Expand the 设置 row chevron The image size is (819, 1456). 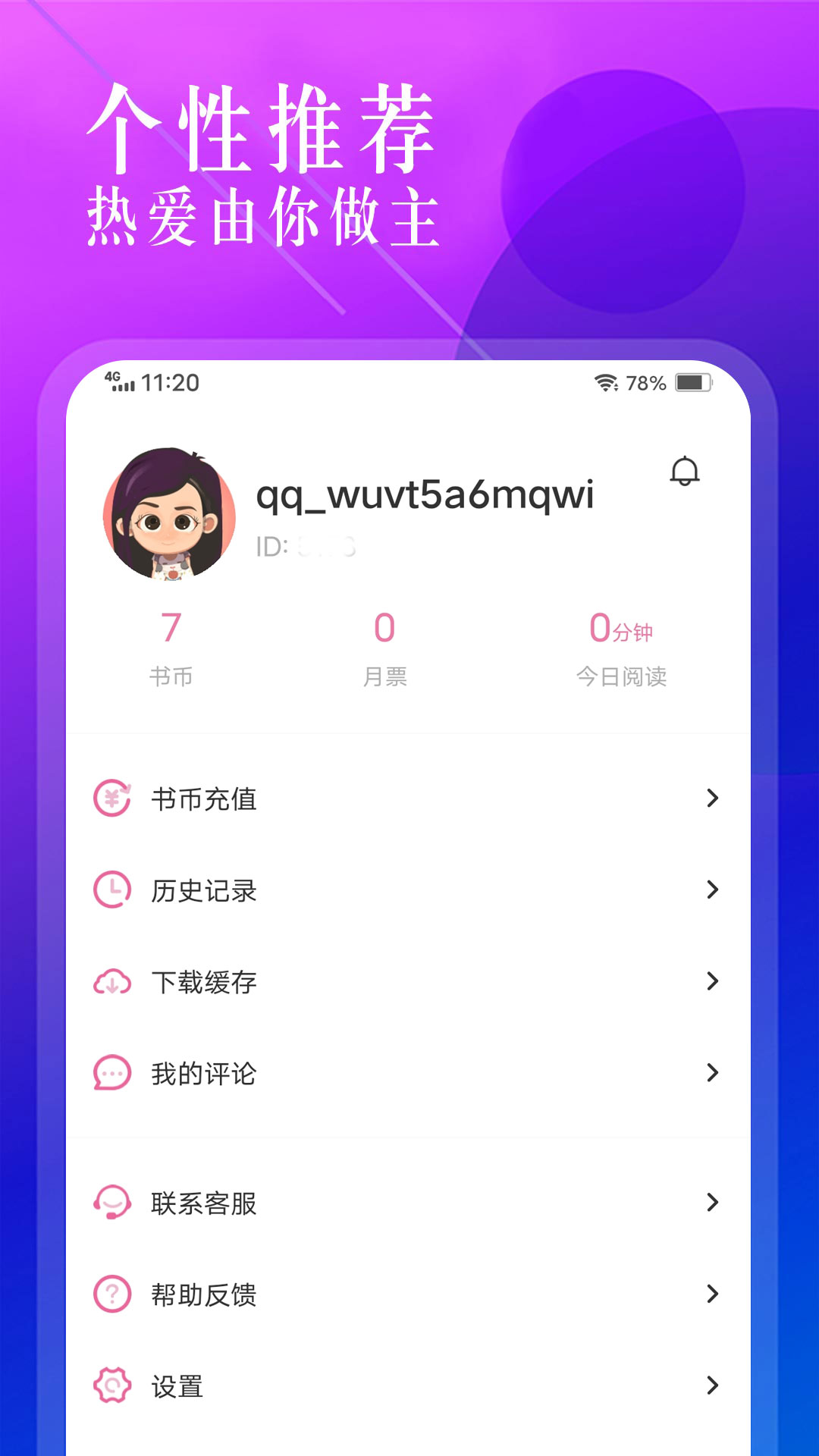(x=711, y=1386)
